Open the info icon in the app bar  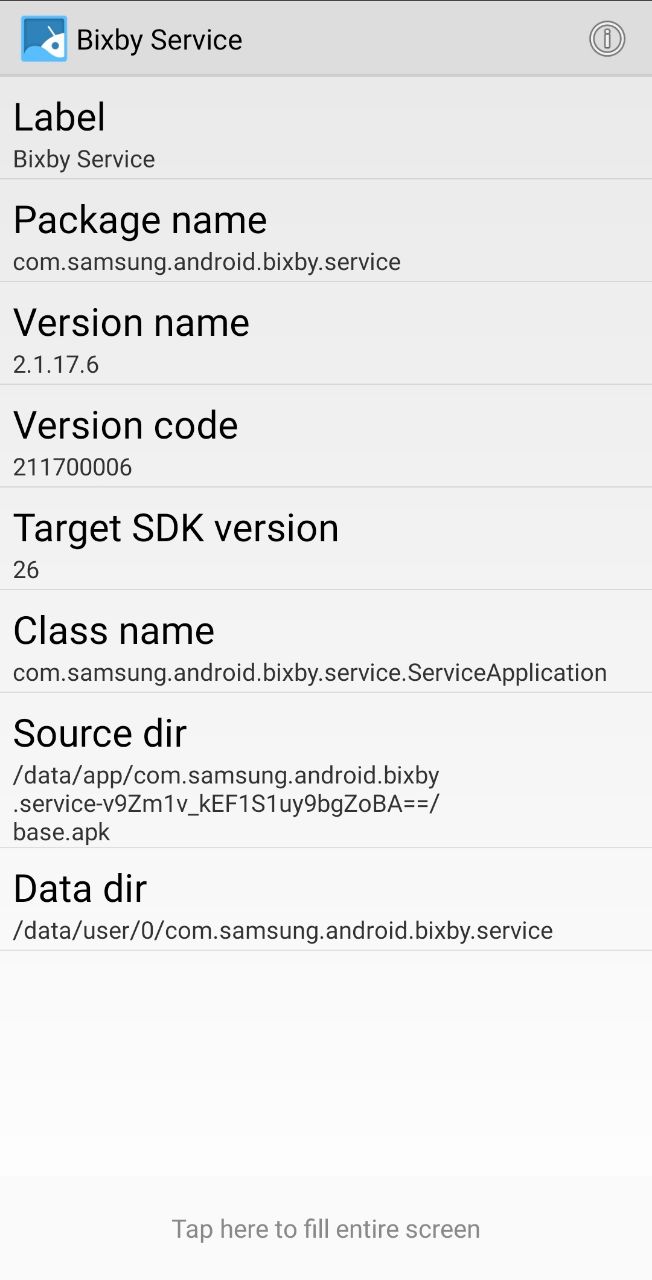pos(606,39)
